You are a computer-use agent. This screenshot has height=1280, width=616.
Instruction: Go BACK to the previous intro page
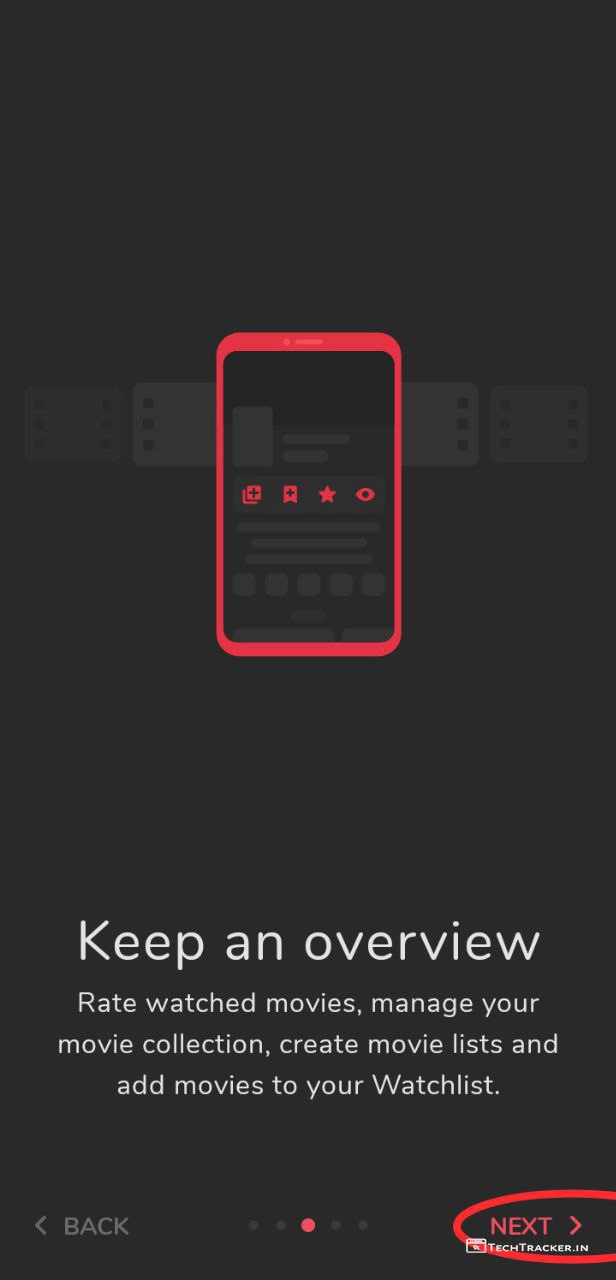(x=82, y=1226)
